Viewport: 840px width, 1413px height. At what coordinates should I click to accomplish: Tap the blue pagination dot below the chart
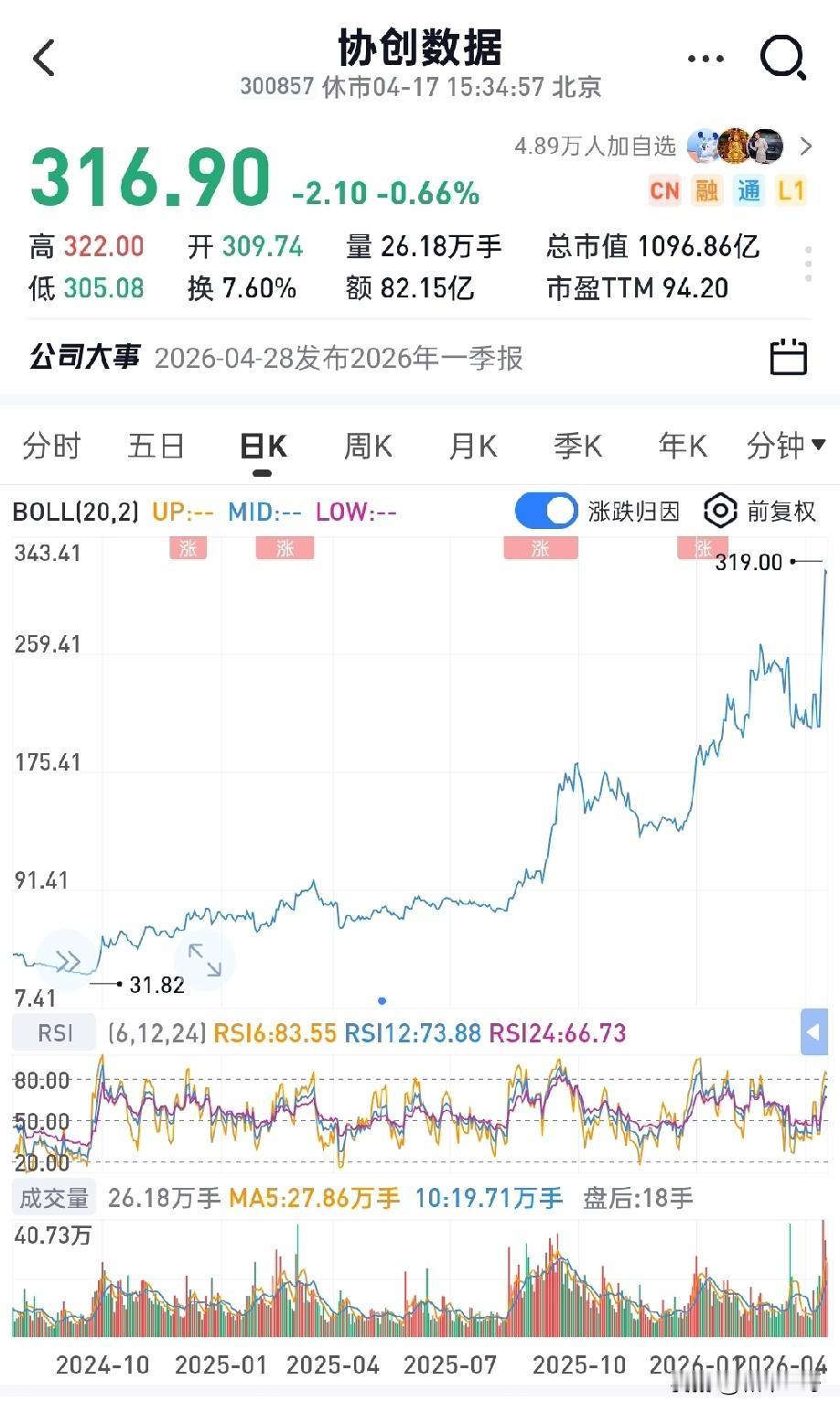pos(382,1000)
